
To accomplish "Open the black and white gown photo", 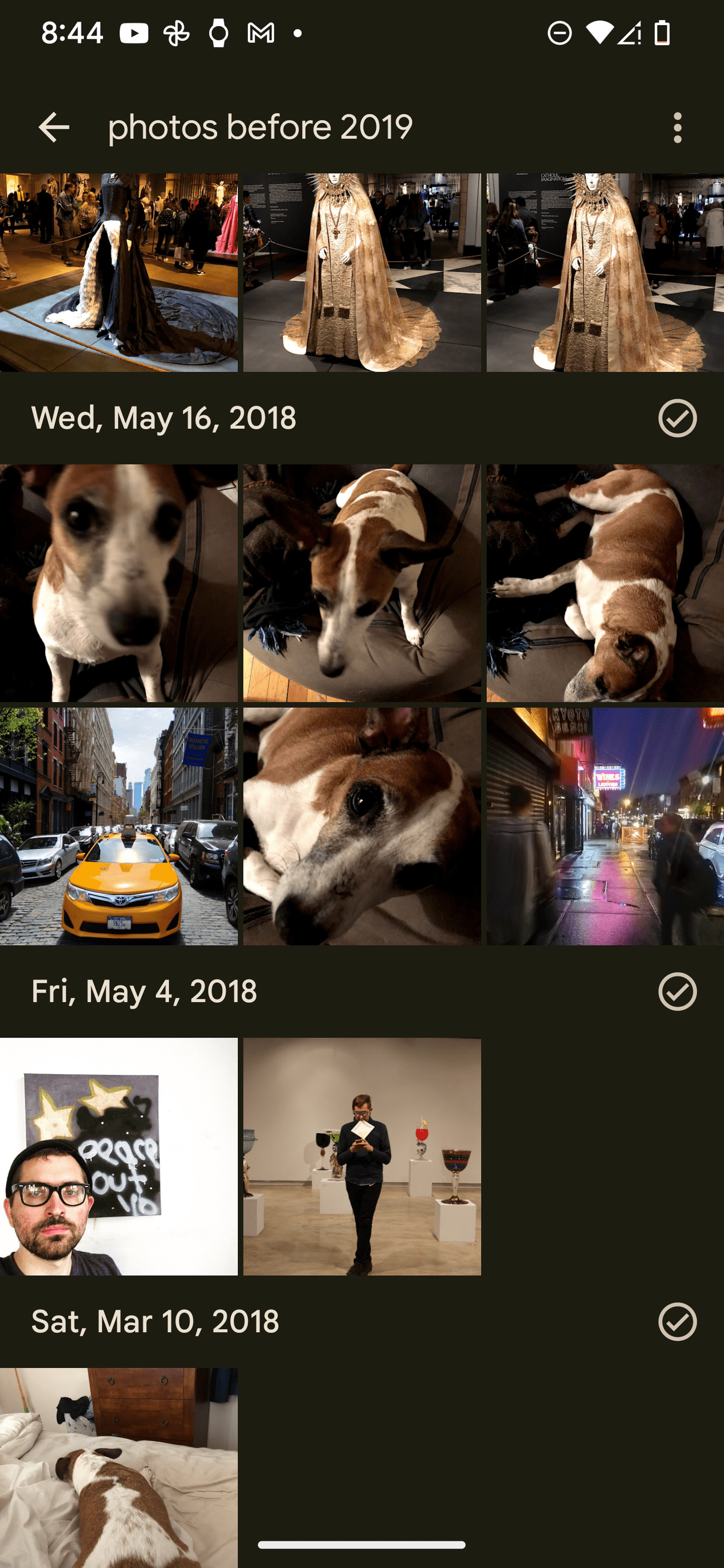I will pyautogui.click(x=119, y=272).
